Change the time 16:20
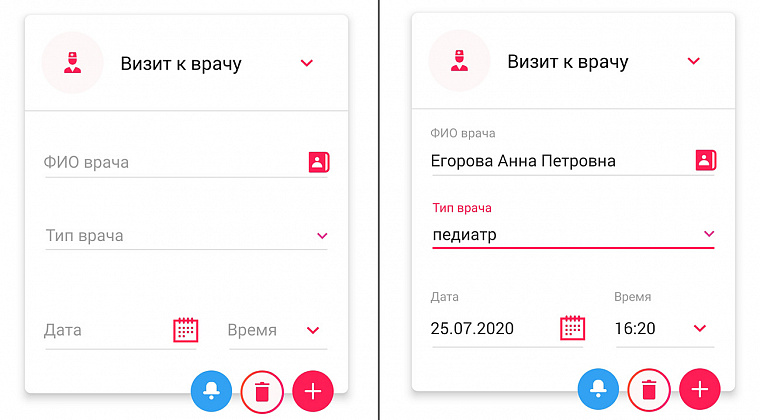760x420 pixels. (x=700, y=328)
